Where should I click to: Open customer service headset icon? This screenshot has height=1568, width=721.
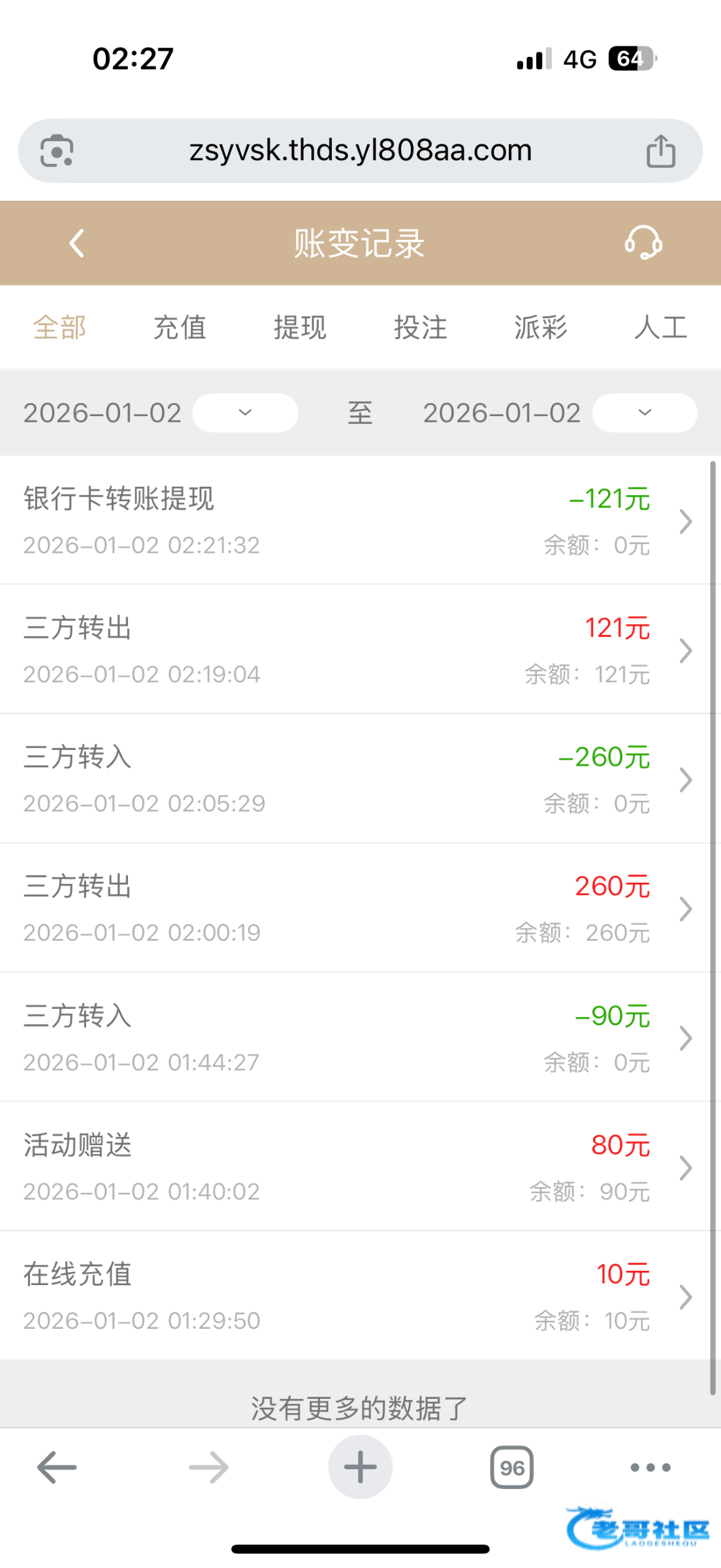[x=643, y=243]
